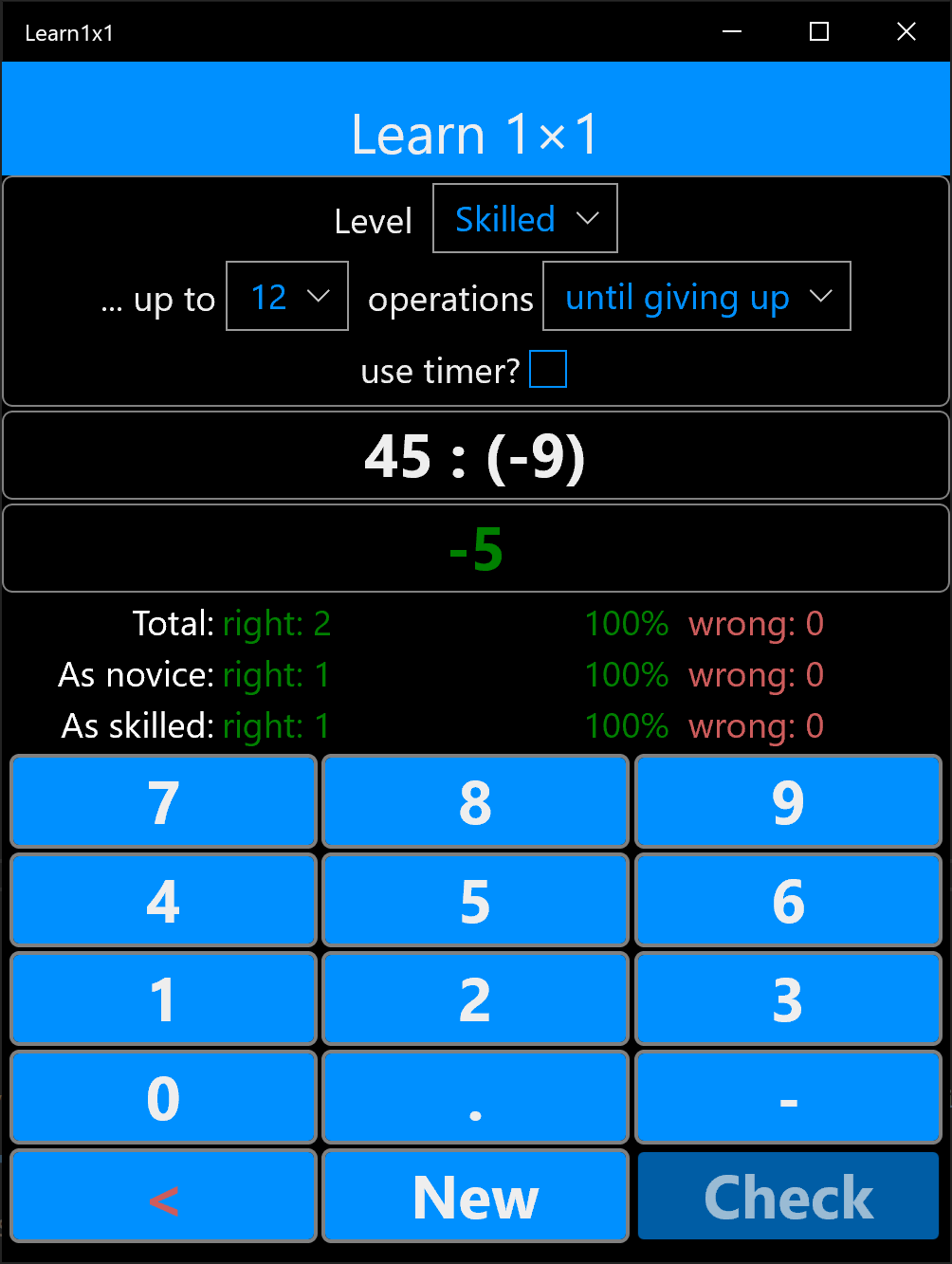Screen dimensions: 952x1264
Task: Tap the 5 key
Action: 475,901
